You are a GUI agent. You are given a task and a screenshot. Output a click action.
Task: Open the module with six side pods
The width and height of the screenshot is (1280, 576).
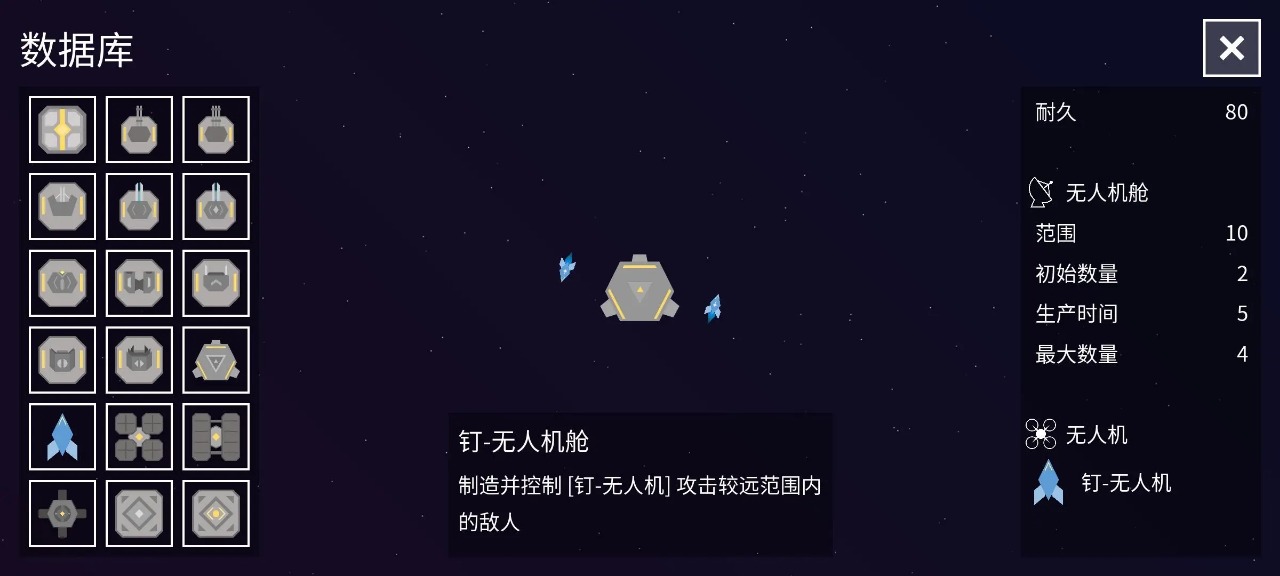click(x=216, y=437)
